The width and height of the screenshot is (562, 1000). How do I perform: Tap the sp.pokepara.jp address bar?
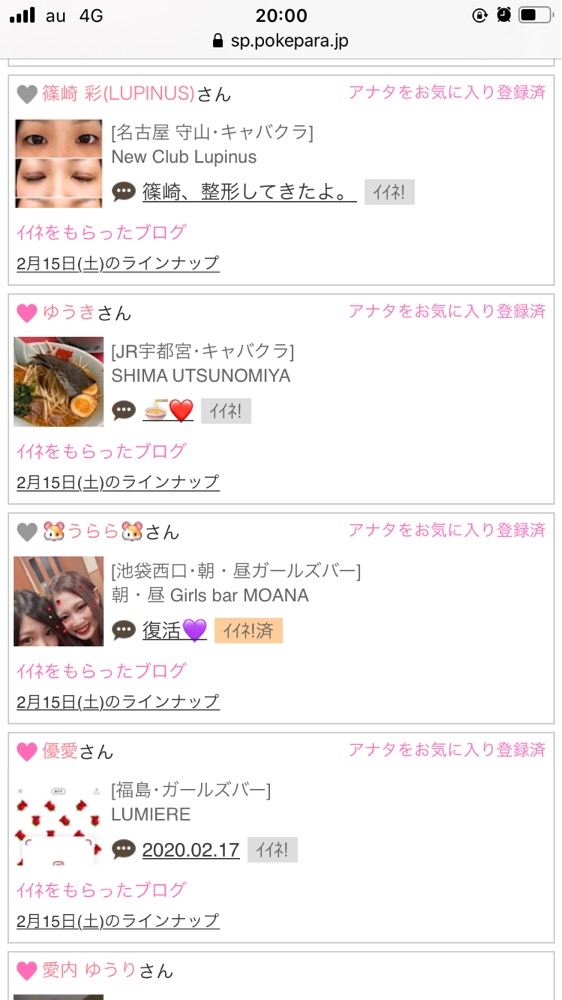click(281, 41)
